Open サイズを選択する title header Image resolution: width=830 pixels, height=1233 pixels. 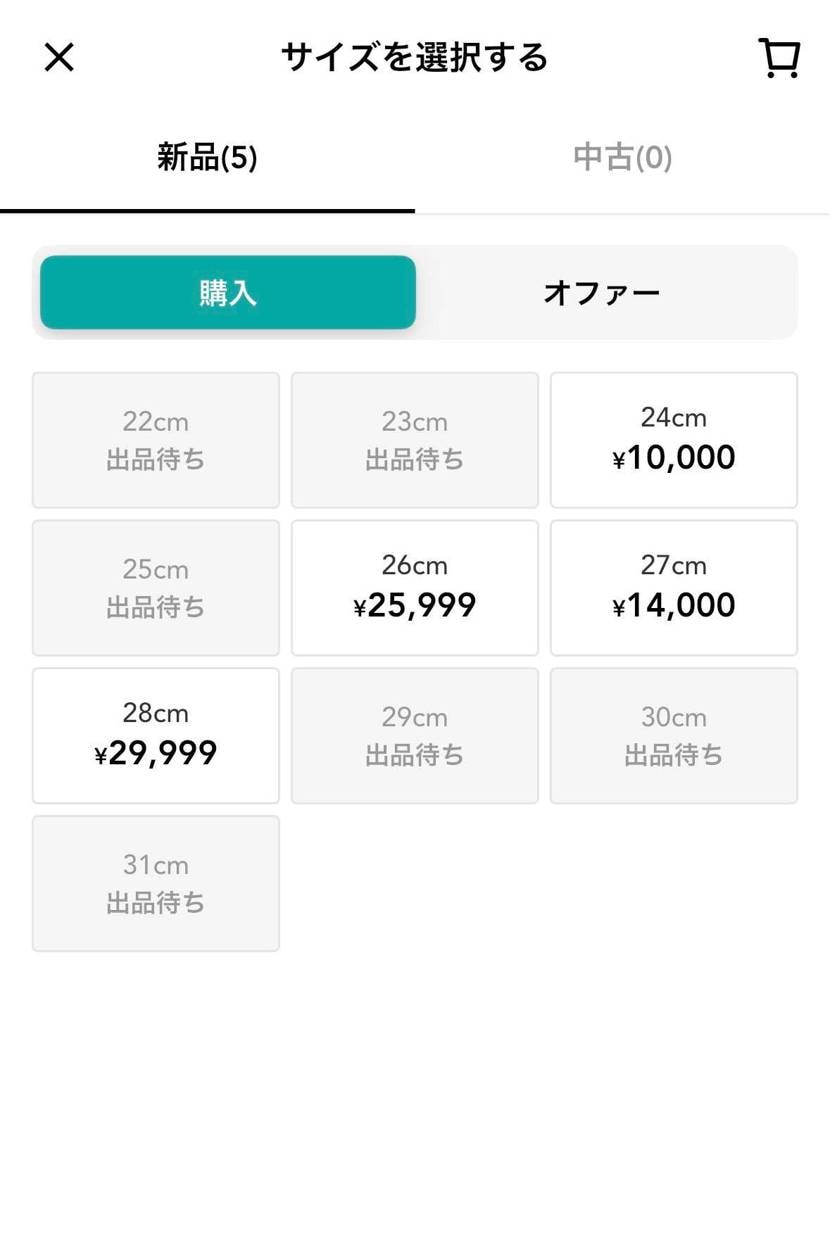[x=414, y=57]
